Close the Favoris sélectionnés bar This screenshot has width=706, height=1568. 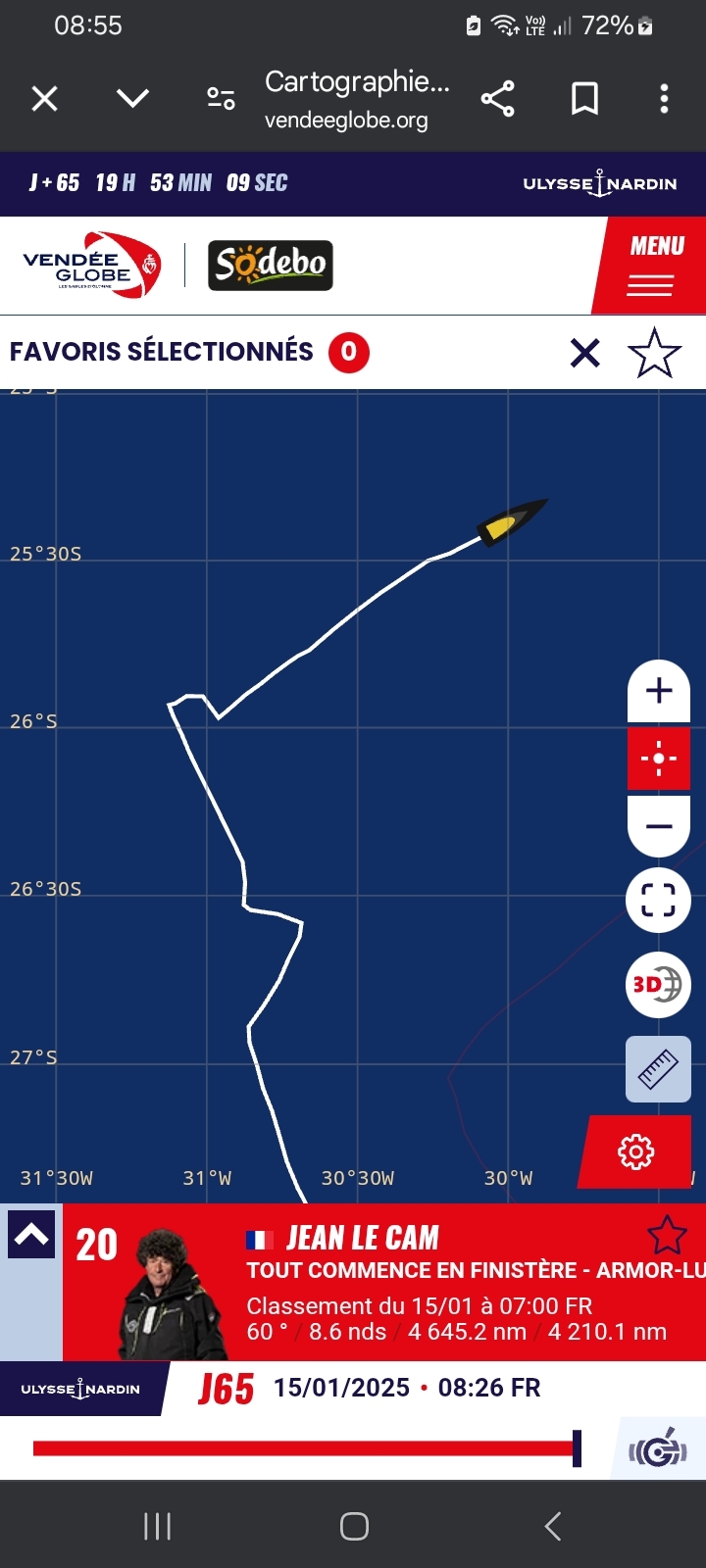click(585, 353)
